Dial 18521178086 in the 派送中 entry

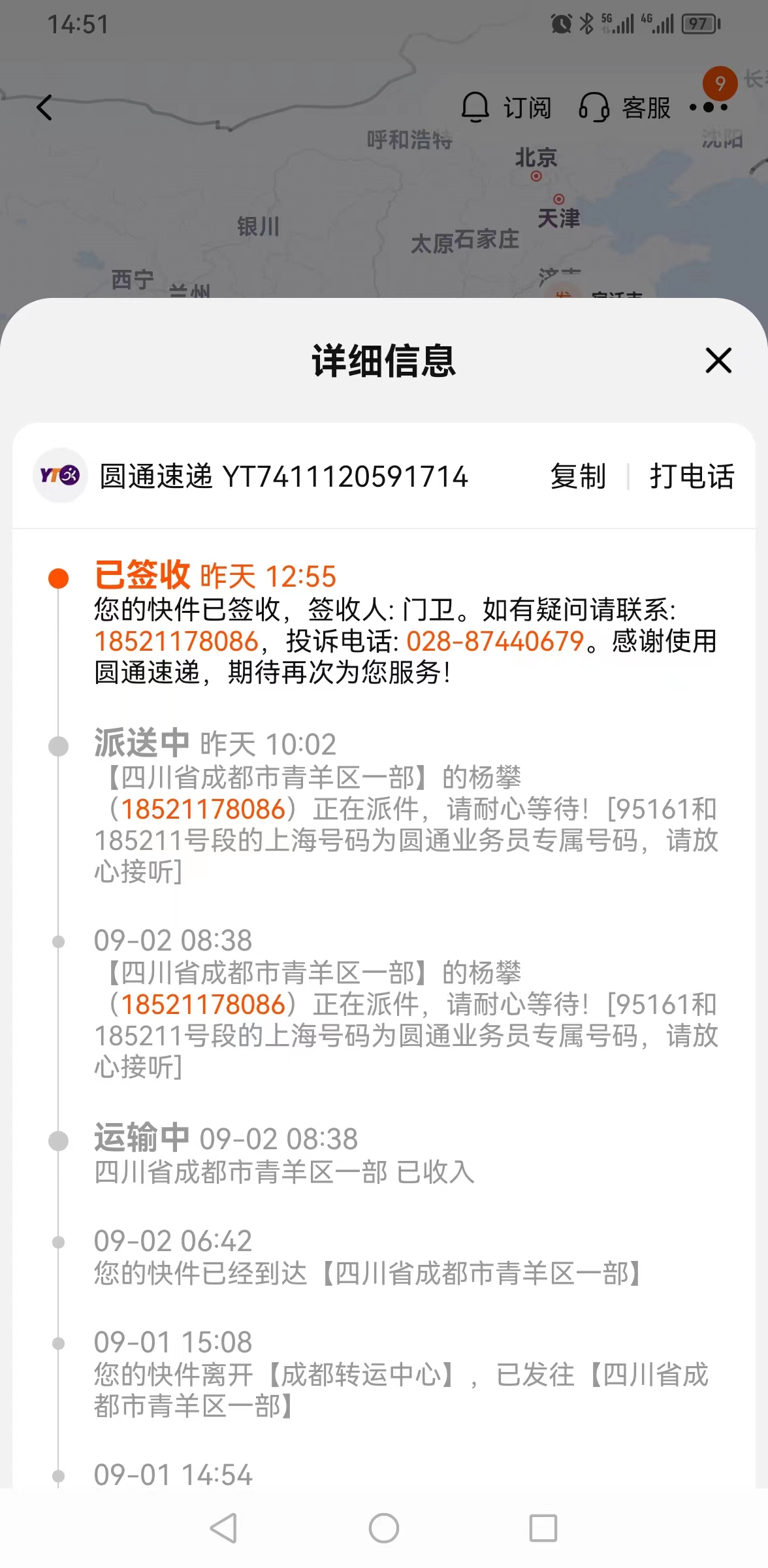[x=204, y=809]
